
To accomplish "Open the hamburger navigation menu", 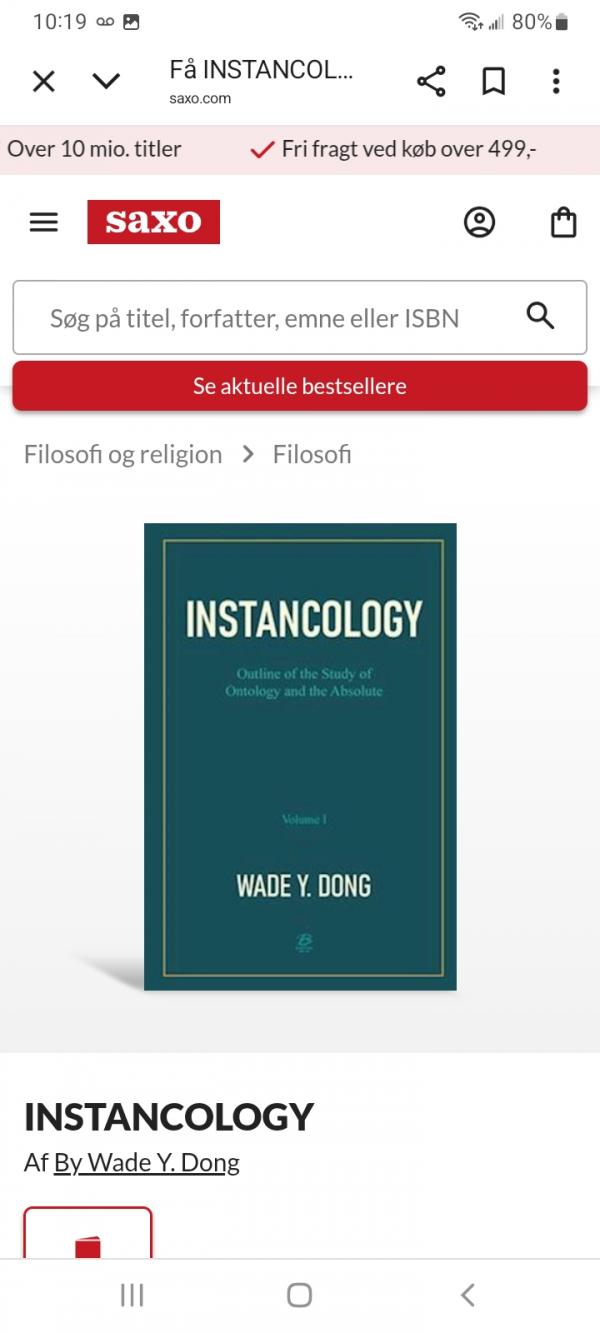I will [x=44, y=222].
